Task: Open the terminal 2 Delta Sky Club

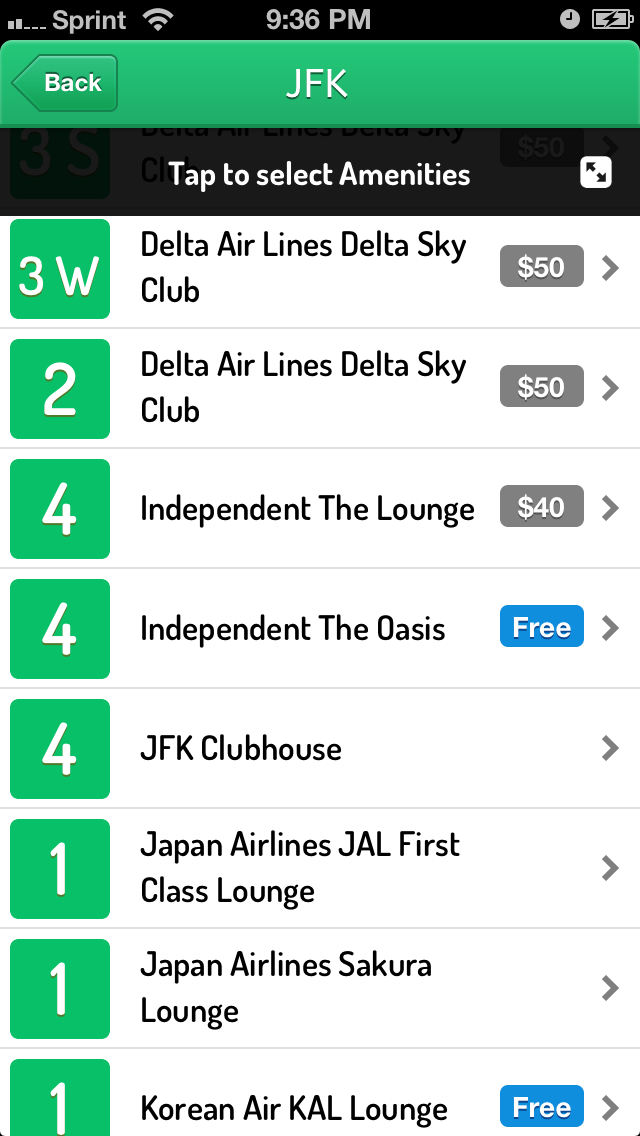Action: 320,388
